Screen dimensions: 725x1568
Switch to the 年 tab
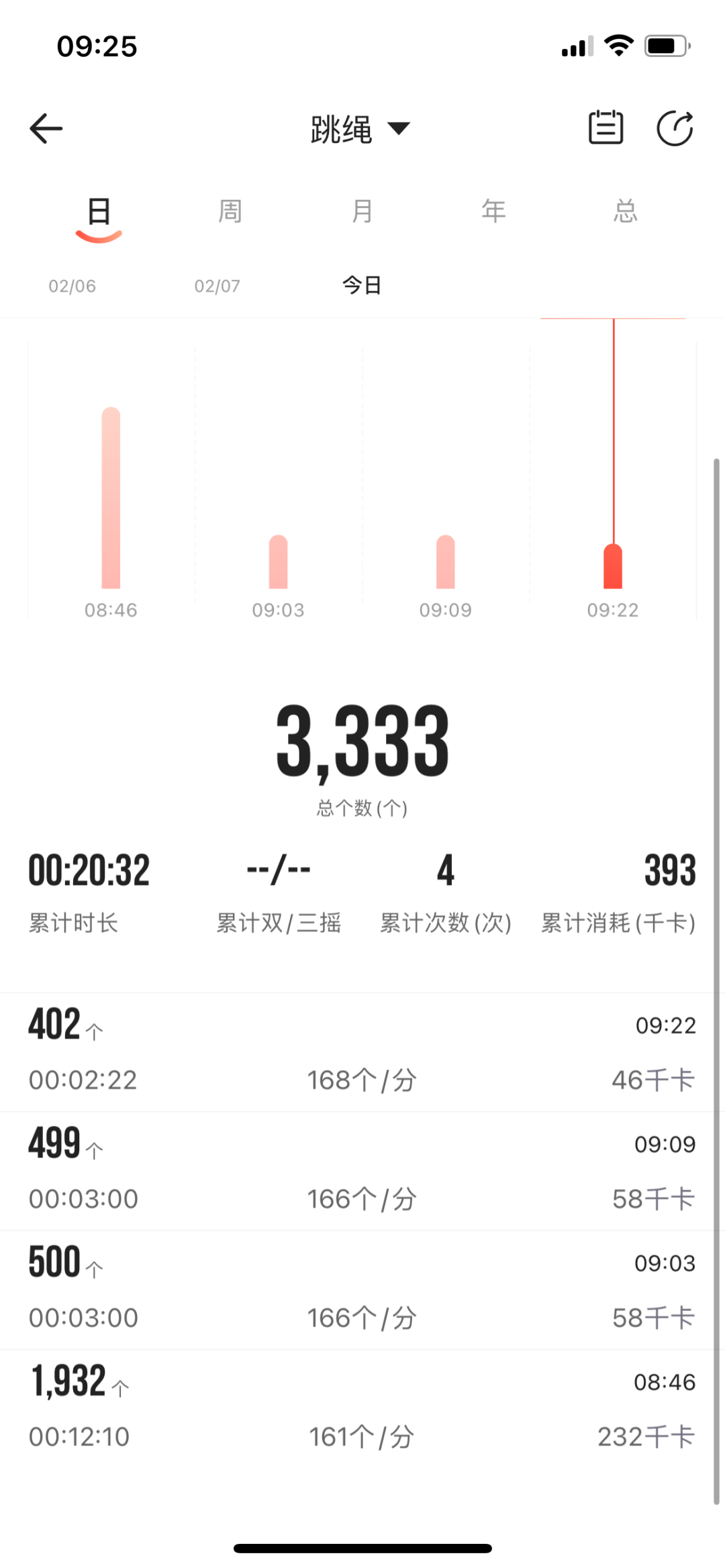tap(493, 211)
